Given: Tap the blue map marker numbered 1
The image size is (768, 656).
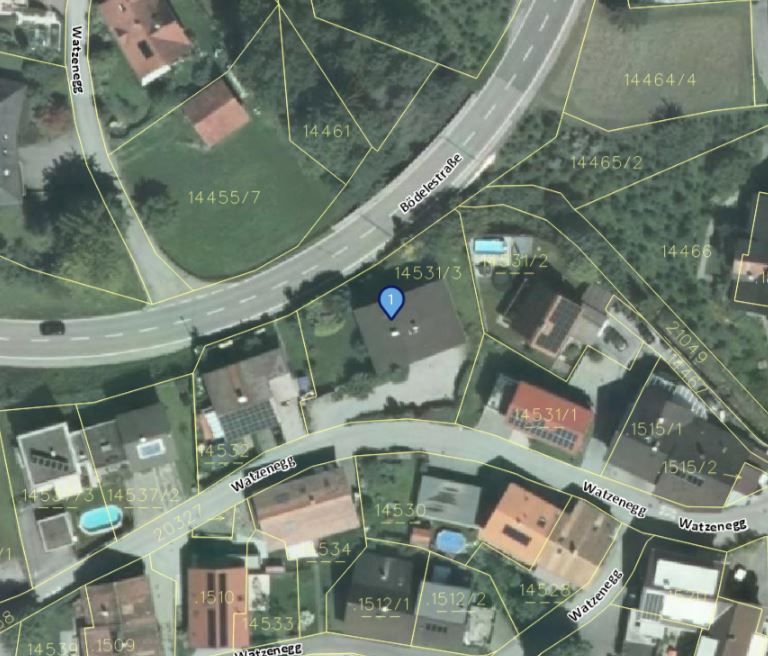Looking at the screenshot, I should (x=391, y=301).
